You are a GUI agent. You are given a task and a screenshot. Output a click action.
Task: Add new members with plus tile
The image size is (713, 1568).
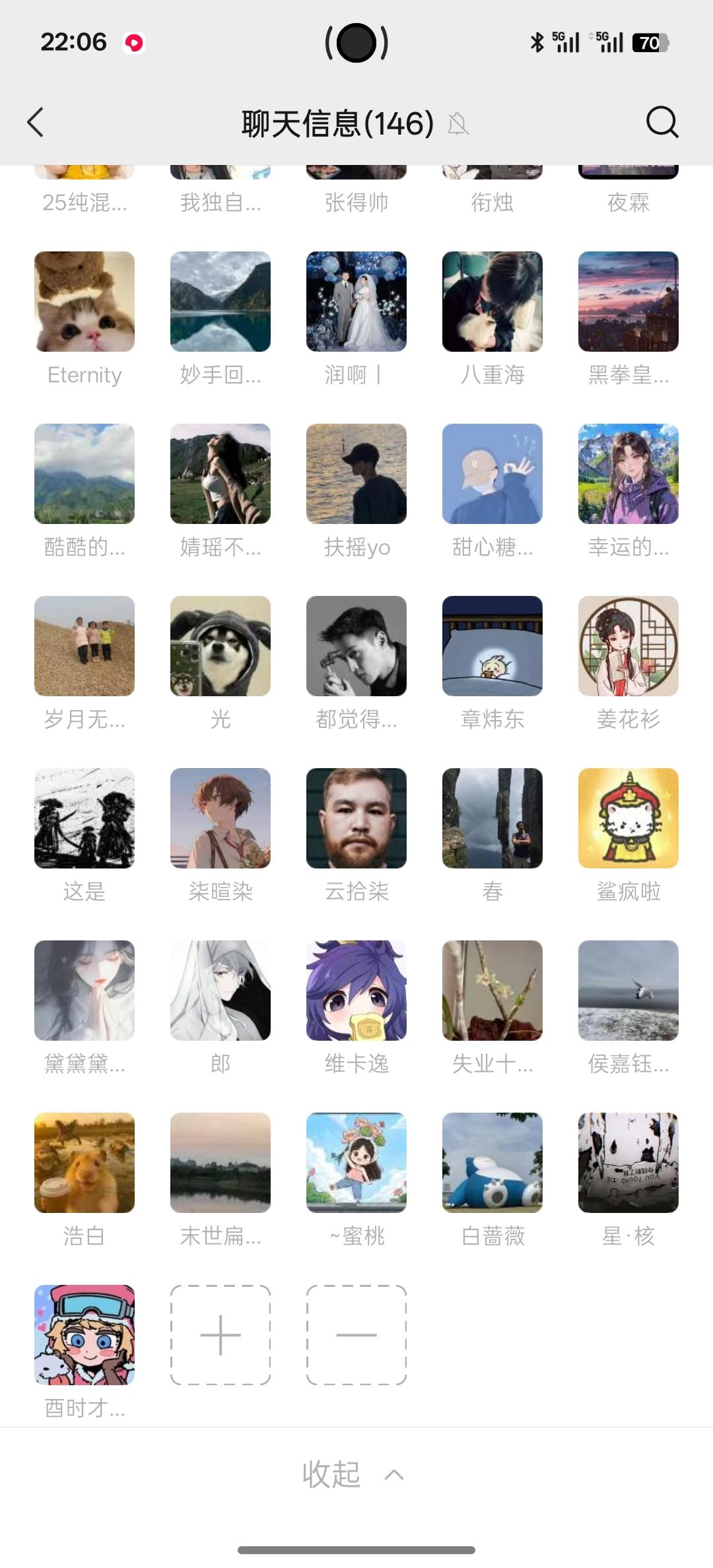coord(221,1334)
